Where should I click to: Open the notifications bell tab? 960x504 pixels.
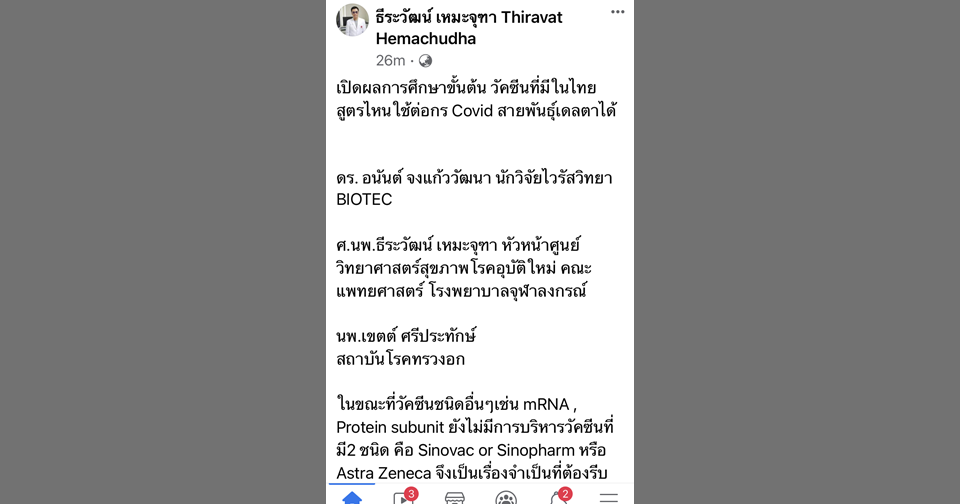(x=557, y=497)
